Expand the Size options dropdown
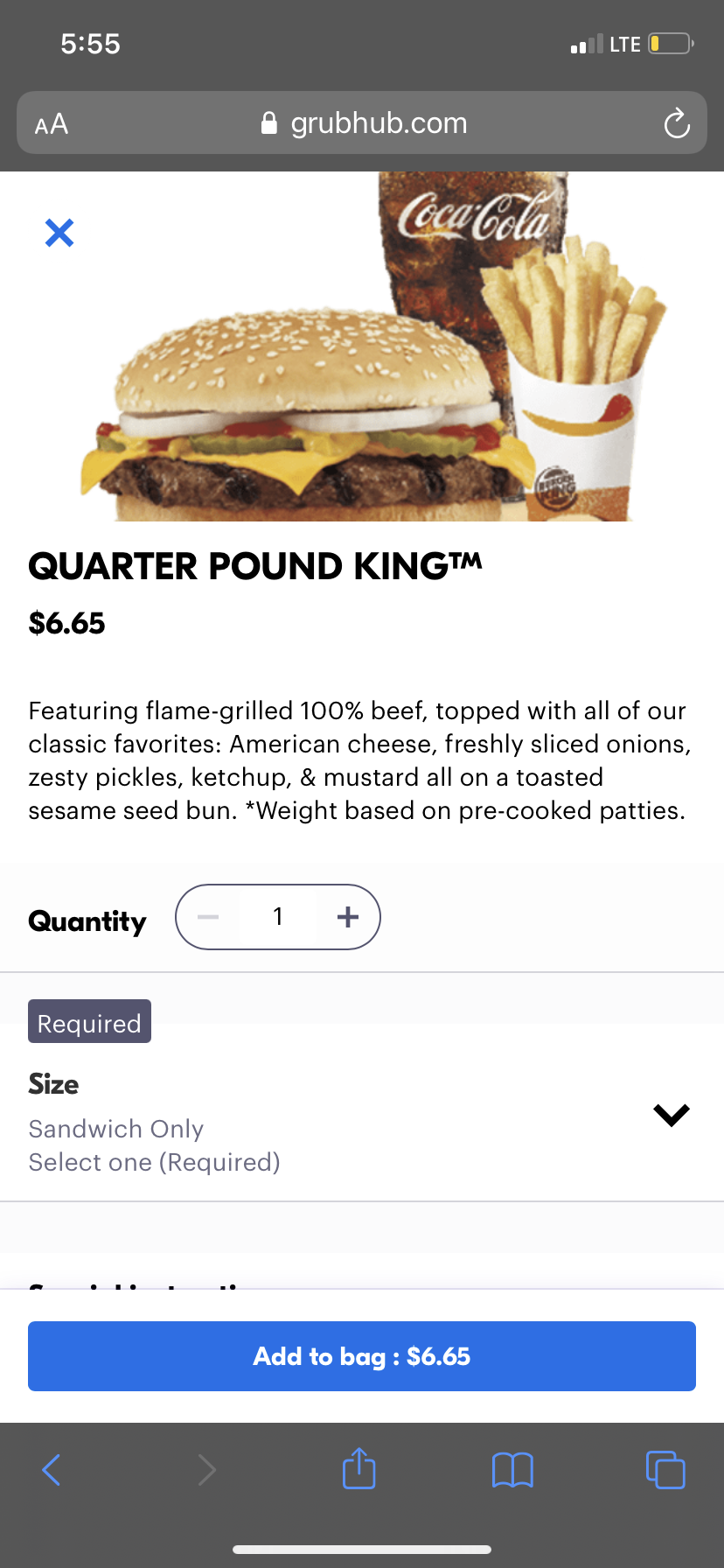Screen dimensions: 724x1568 (x=671, y=1115)
